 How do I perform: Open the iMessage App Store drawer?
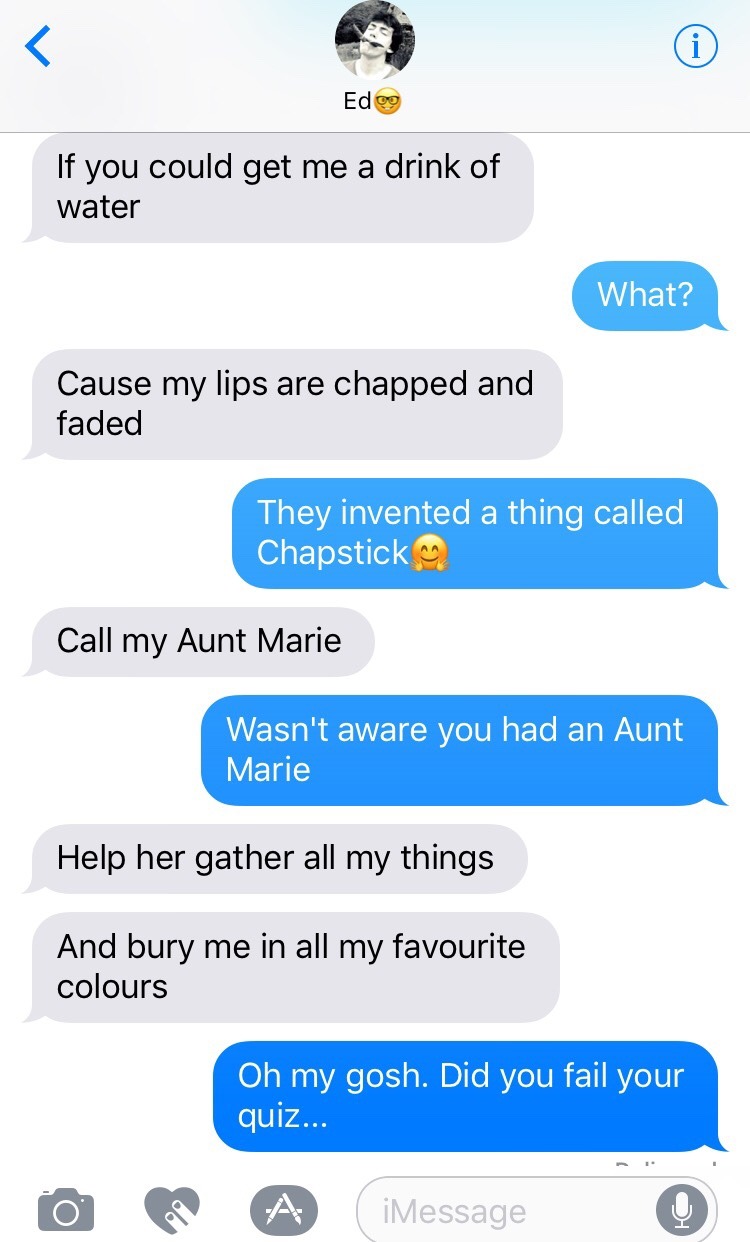283,1209
